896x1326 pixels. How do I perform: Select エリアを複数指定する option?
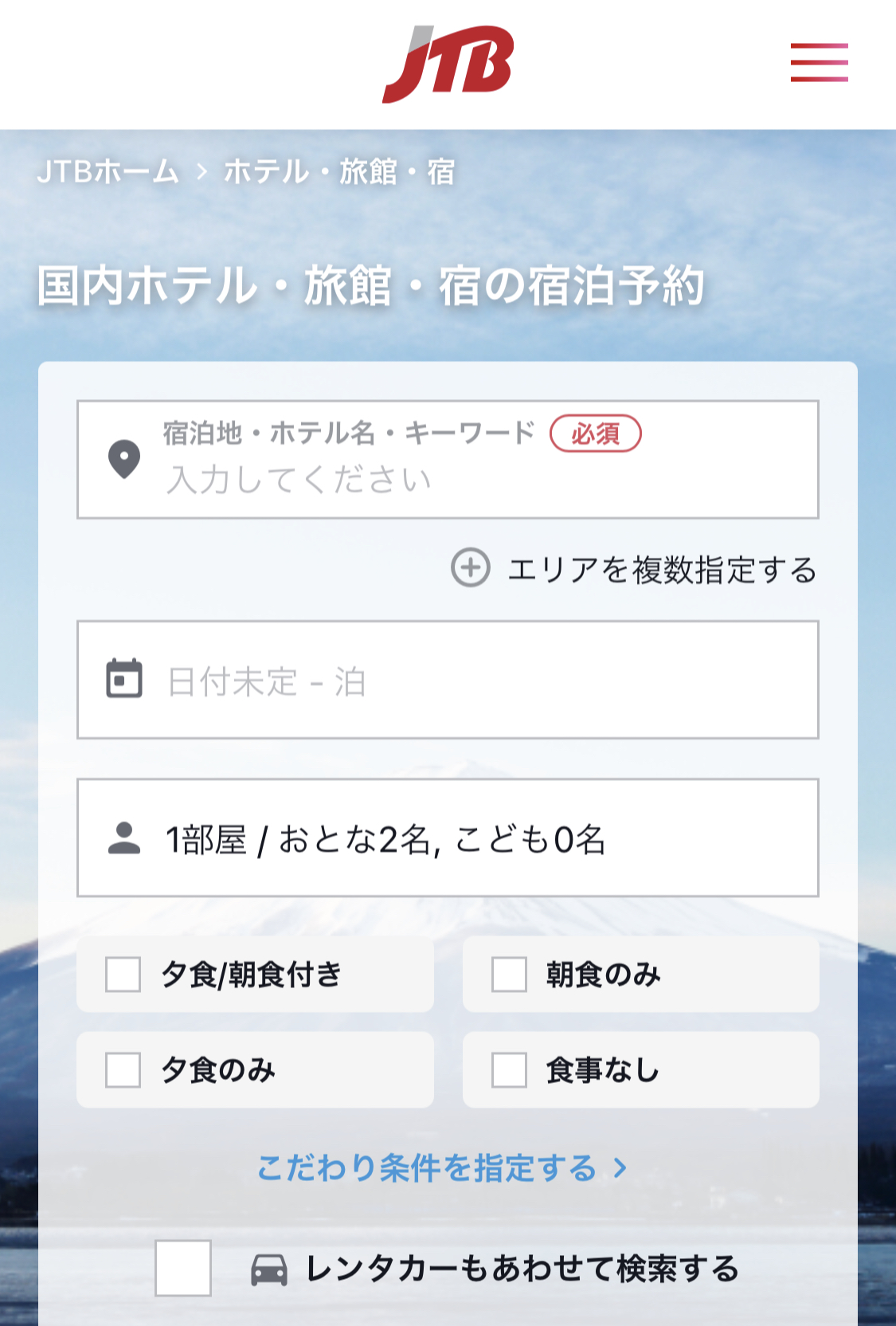[x=634, y=569]
